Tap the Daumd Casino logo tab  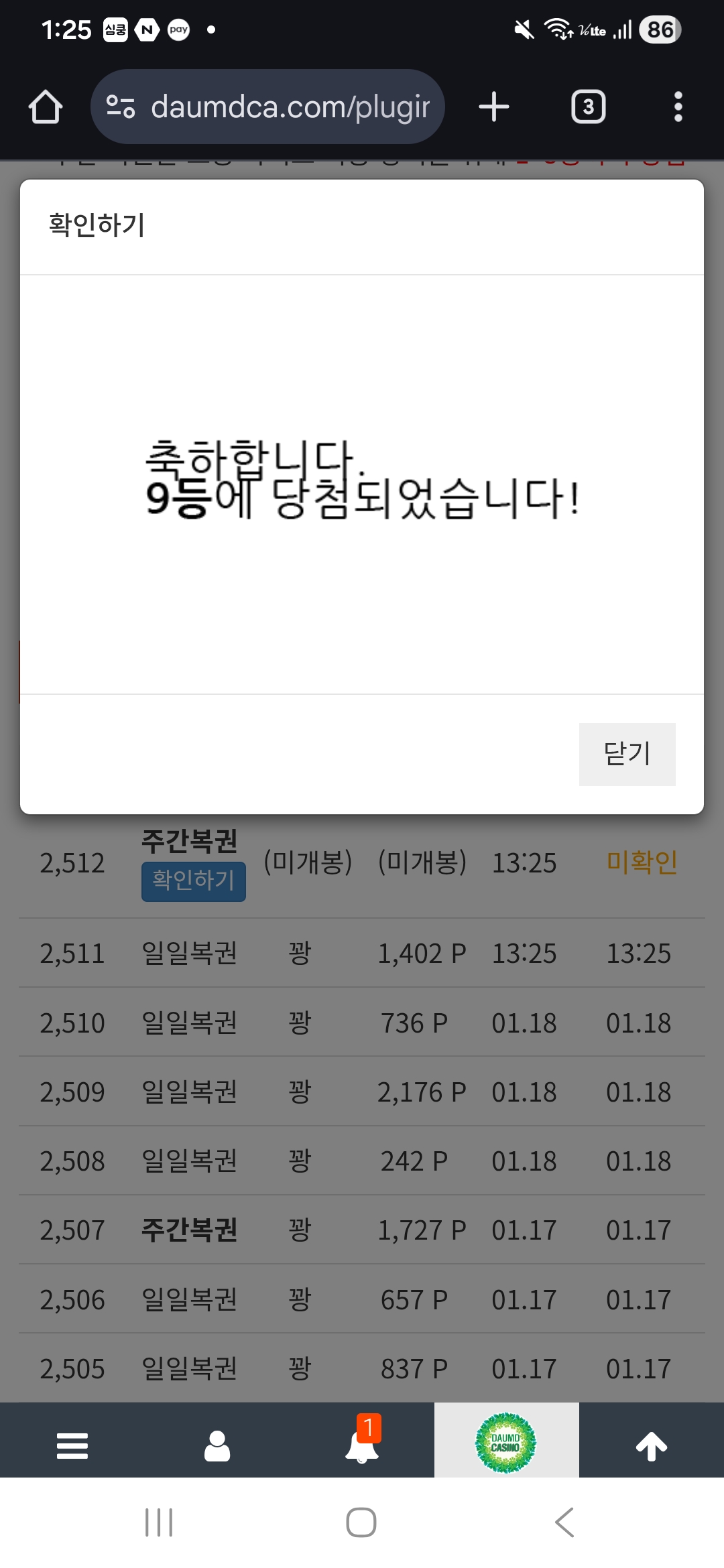tap(506, 1442)
